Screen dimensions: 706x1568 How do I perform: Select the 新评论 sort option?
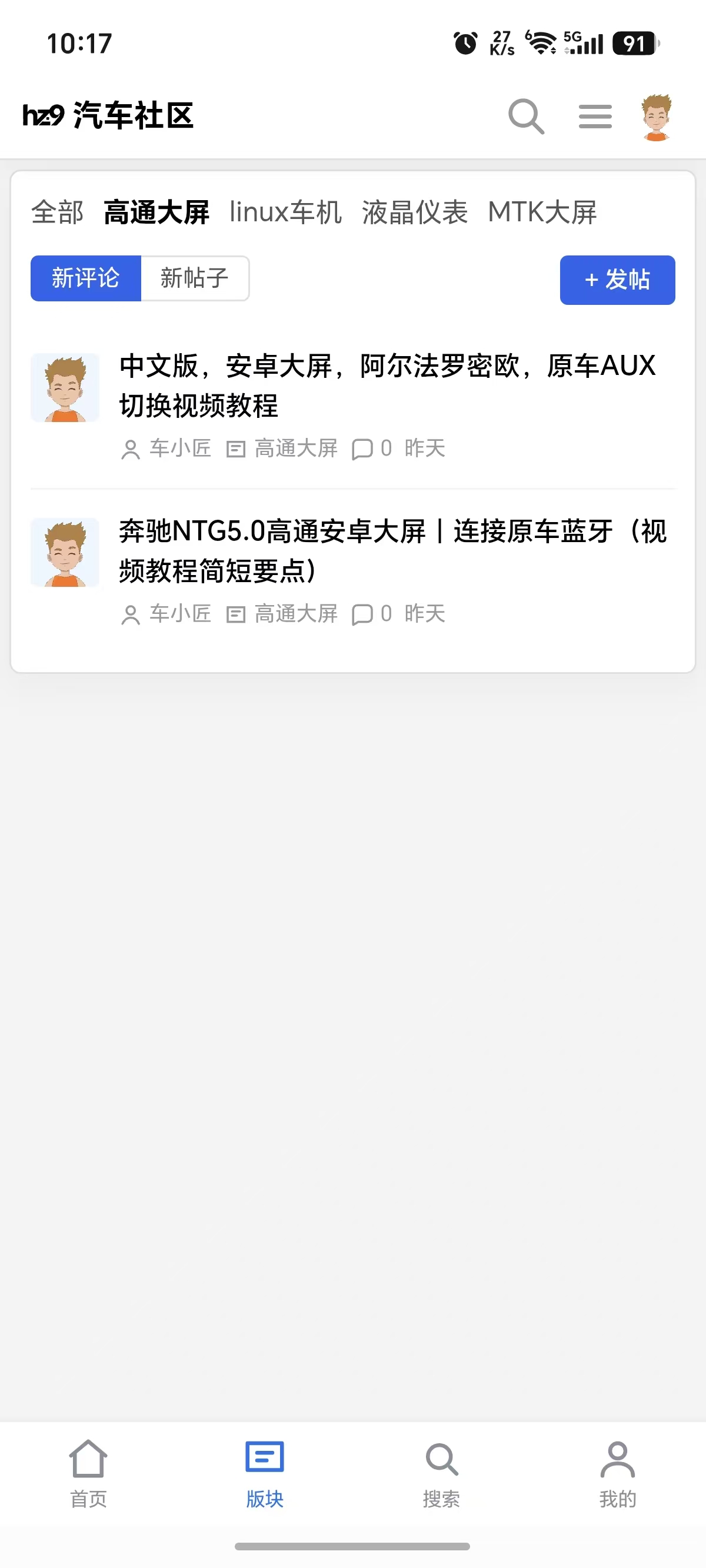point(86,278)
